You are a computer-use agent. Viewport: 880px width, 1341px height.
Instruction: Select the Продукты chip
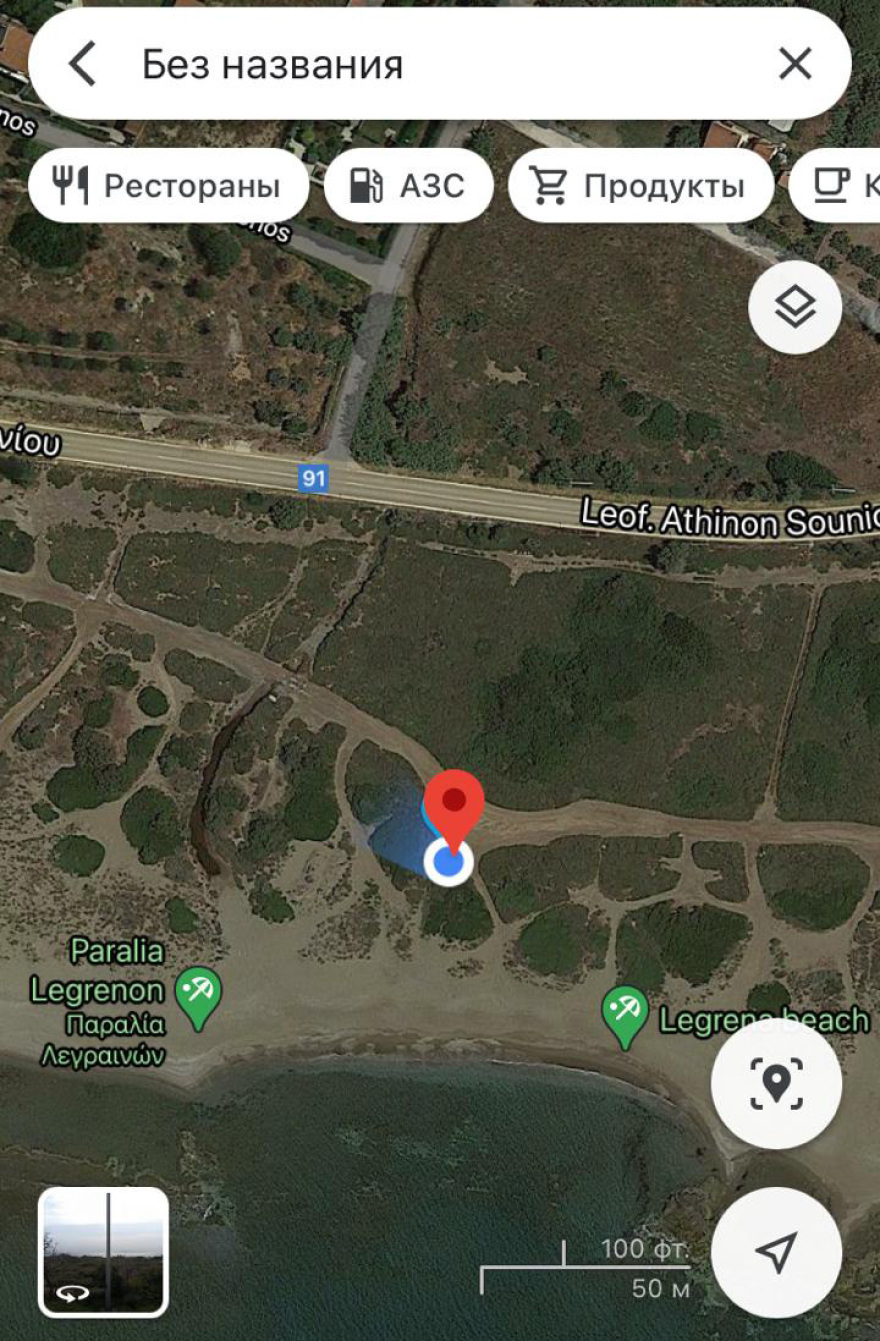(x=641, y=186)
